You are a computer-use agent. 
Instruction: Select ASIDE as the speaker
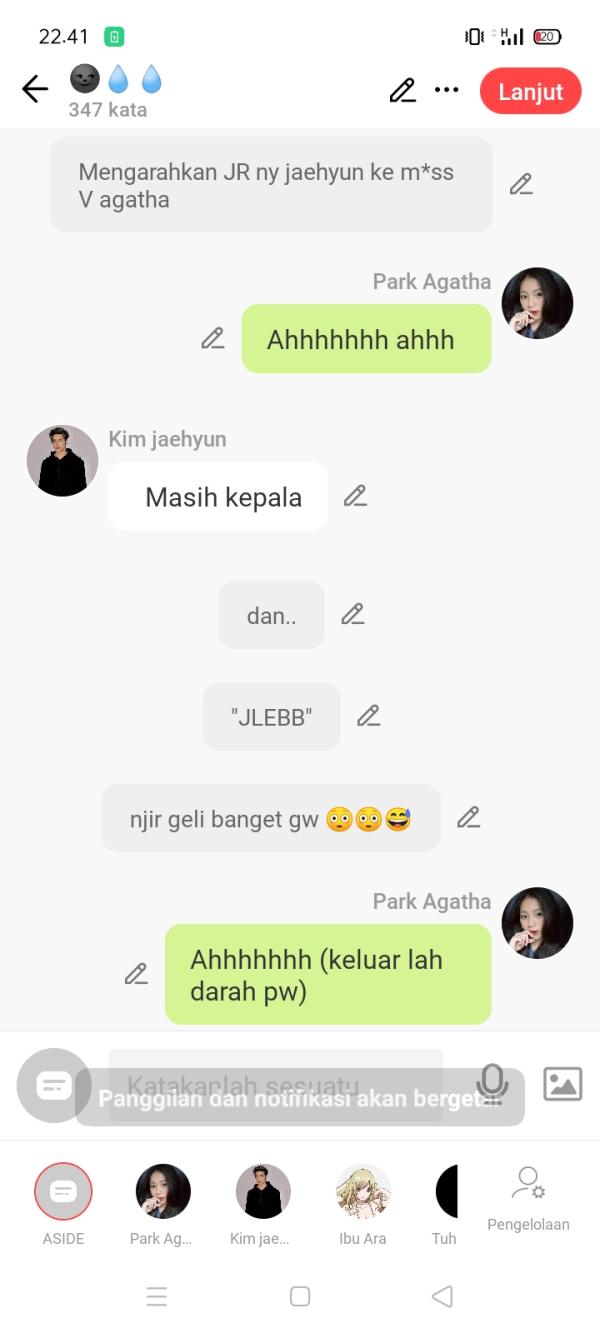(x=63, y=1191)
